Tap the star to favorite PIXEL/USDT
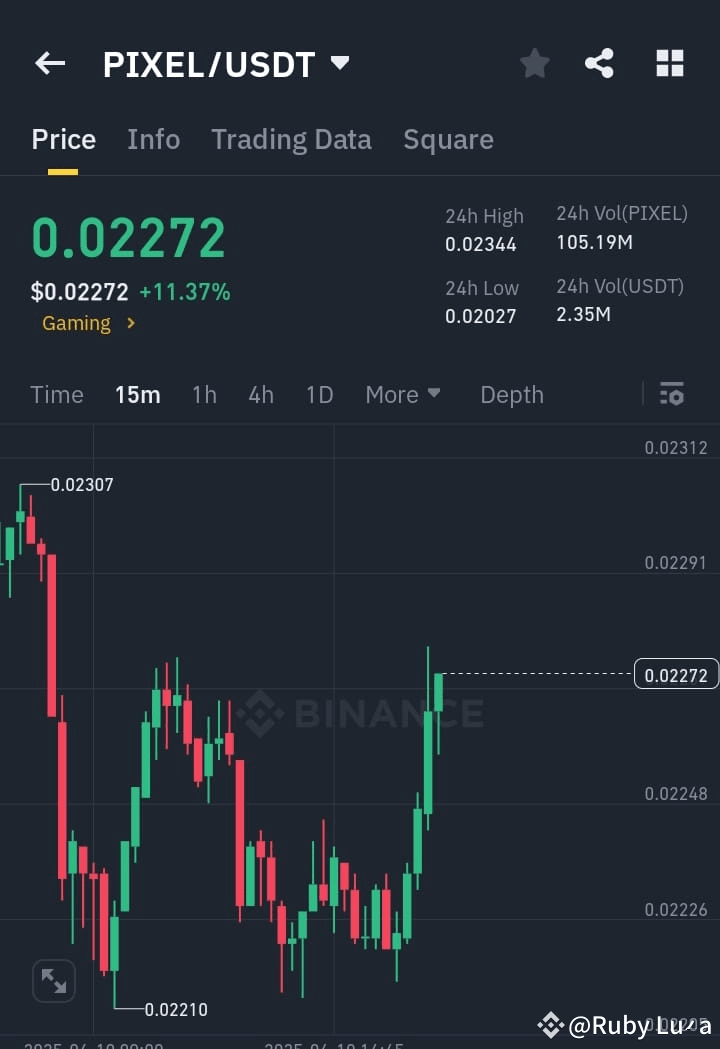 534,63
